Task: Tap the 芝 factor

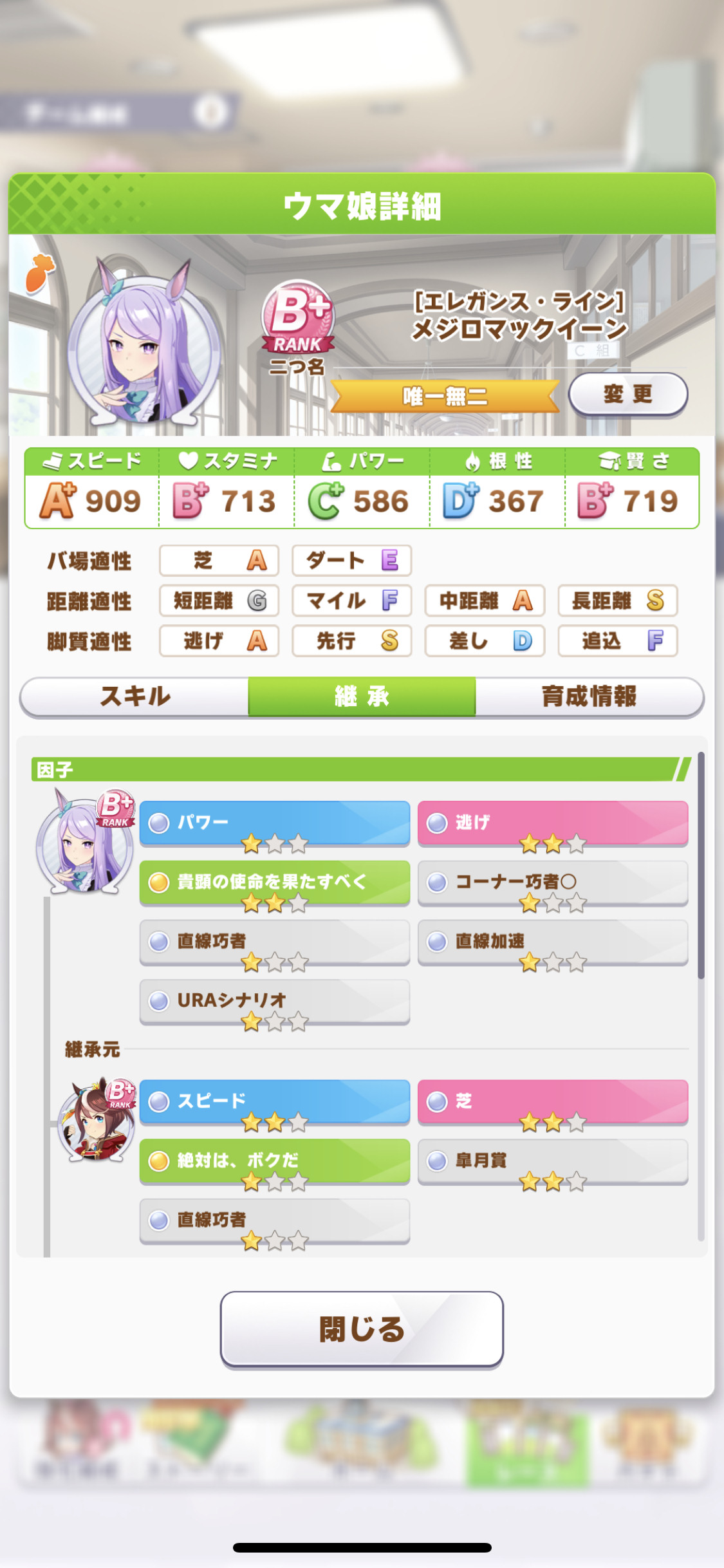Action: [553, 1102]
